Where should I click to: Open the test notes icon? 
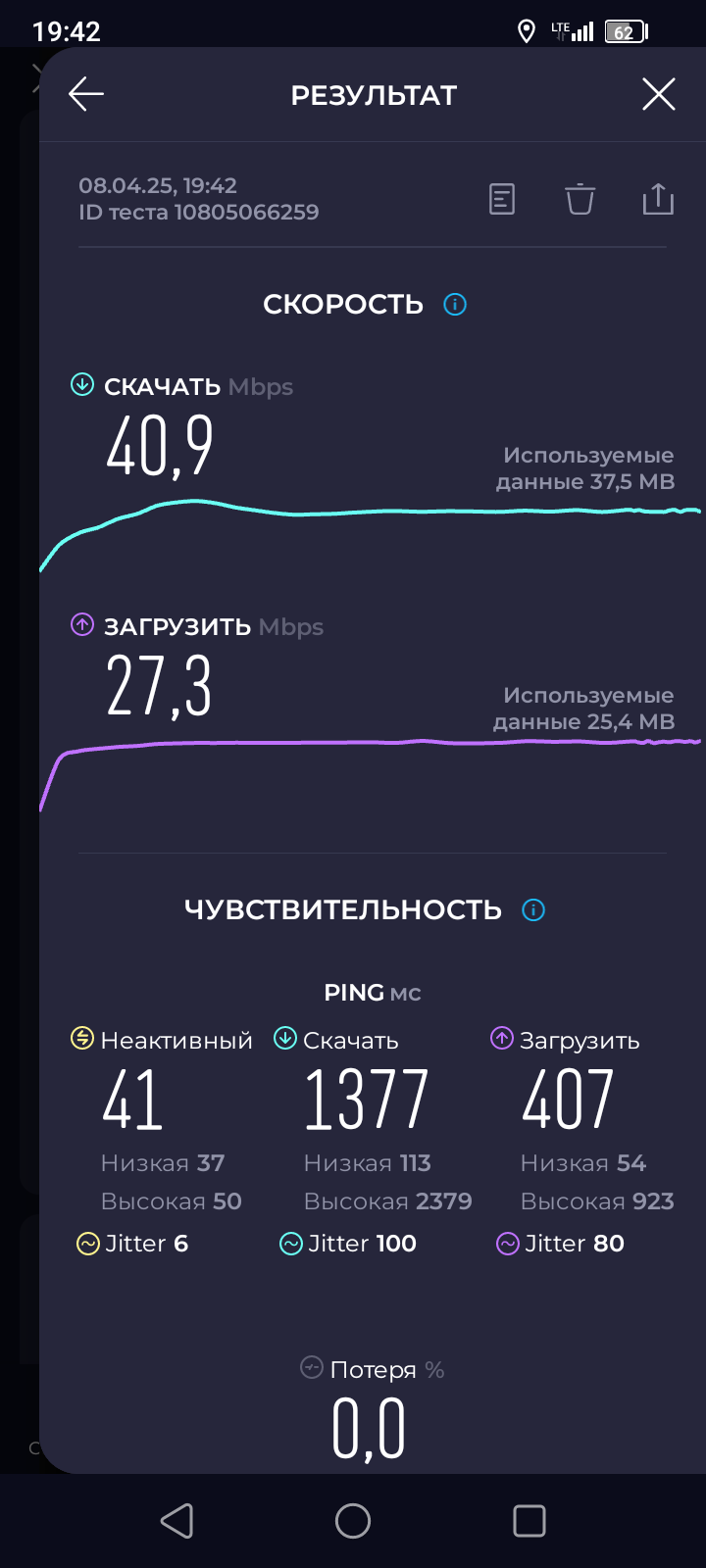[x=502, y=199]
